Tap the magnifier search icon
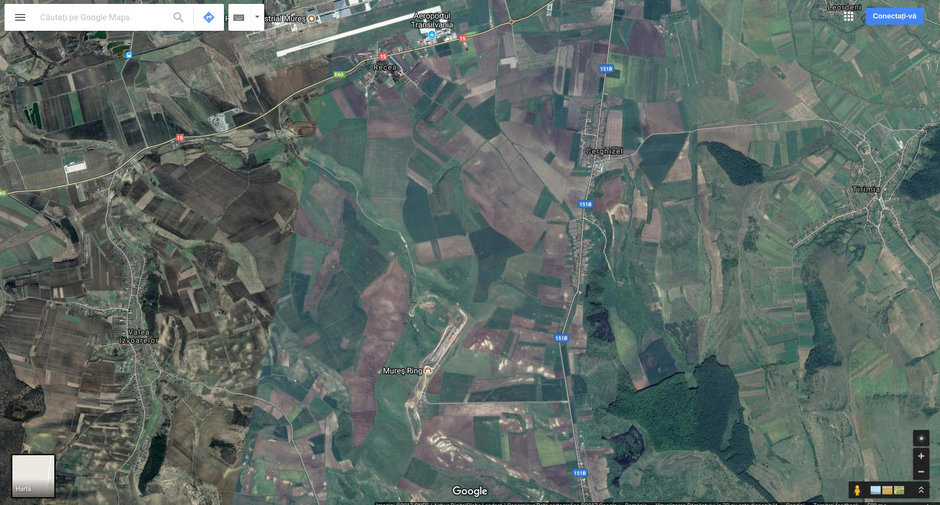940x505 pixels. [x=178, y=17]
